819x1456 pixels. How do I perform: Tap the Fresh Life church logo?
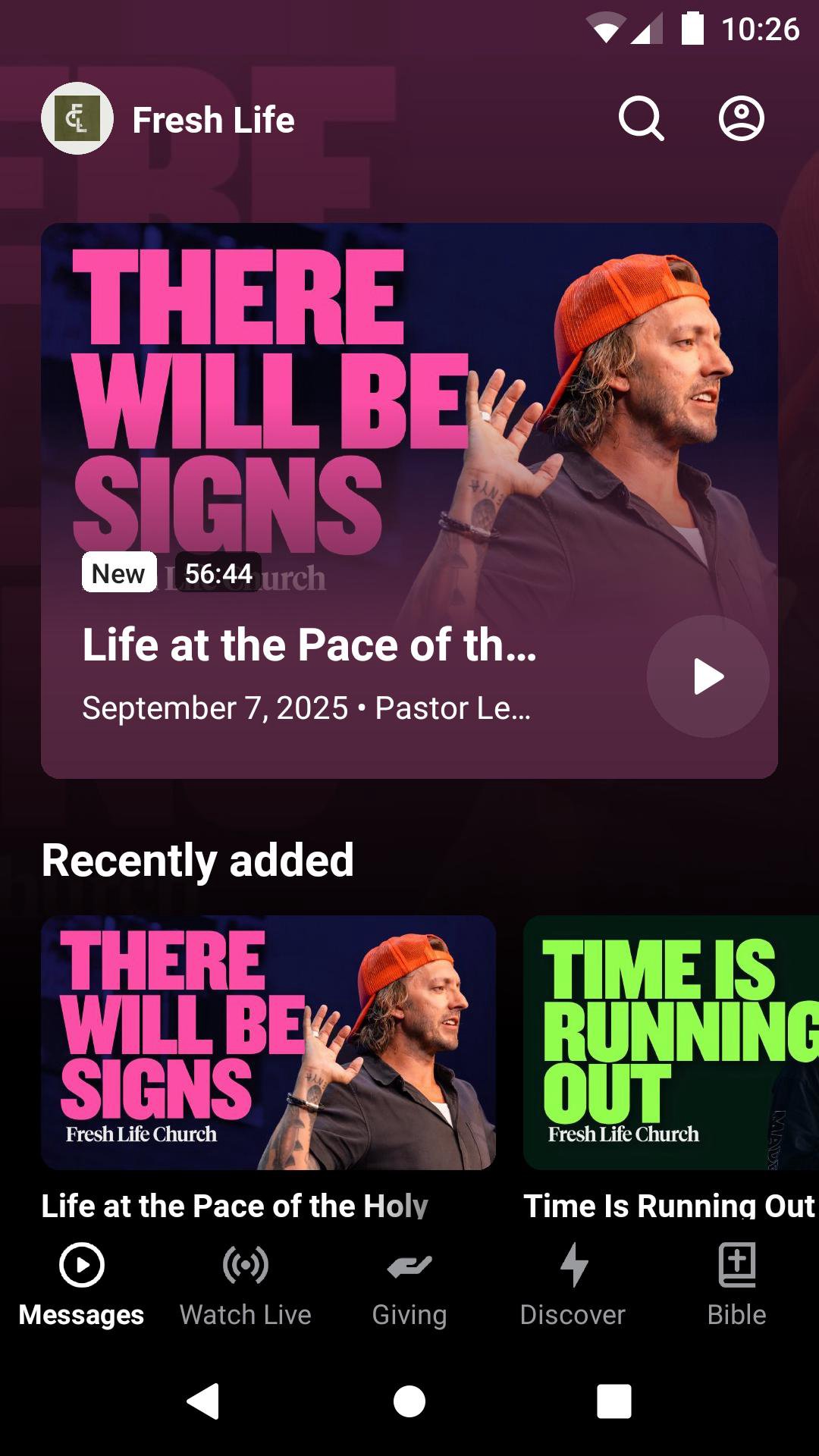point(77,119)
